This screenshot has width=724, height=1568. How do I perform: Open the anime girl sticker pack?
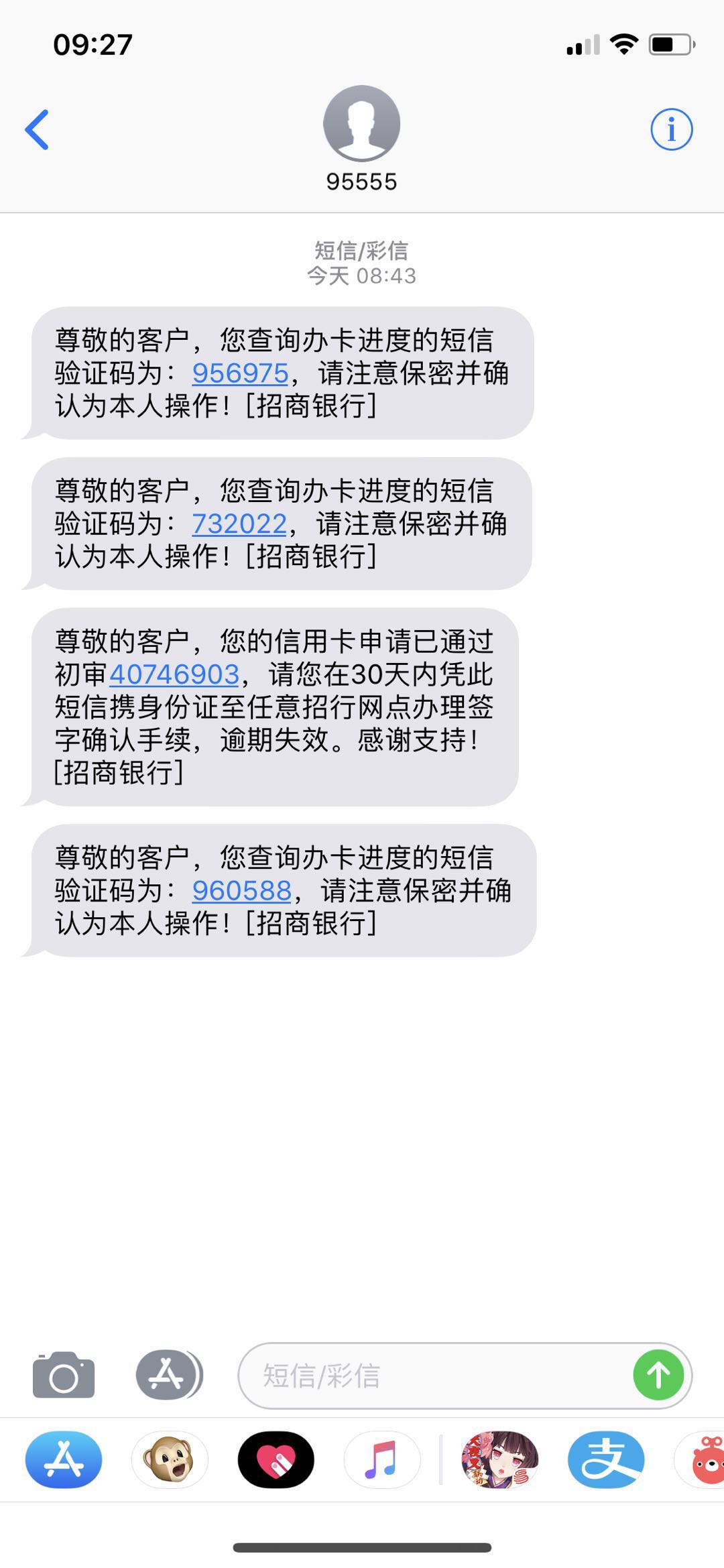pos(499,1460)
